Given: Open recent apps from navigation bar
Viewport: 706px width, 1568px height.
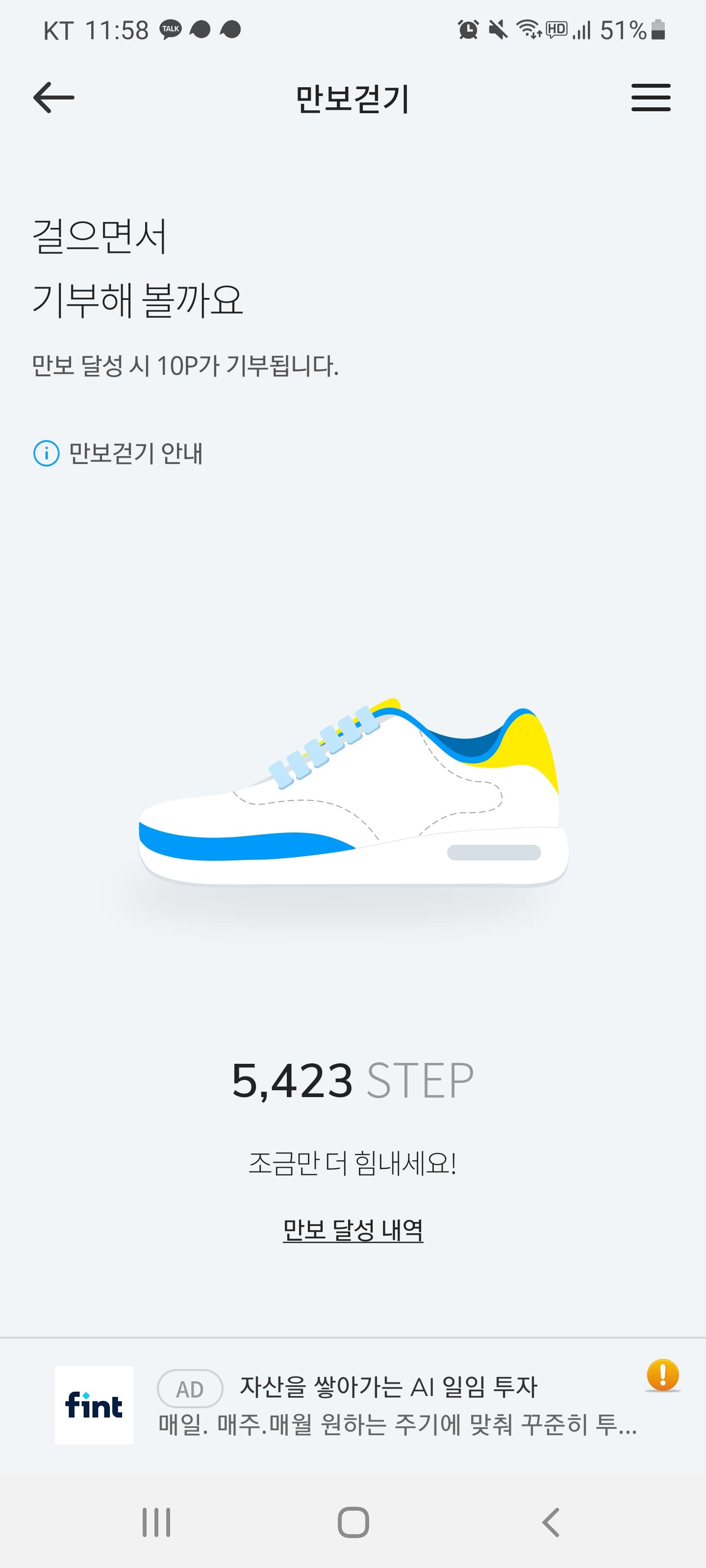Looking at the screenshot, I should click(x=156, y=1522).
